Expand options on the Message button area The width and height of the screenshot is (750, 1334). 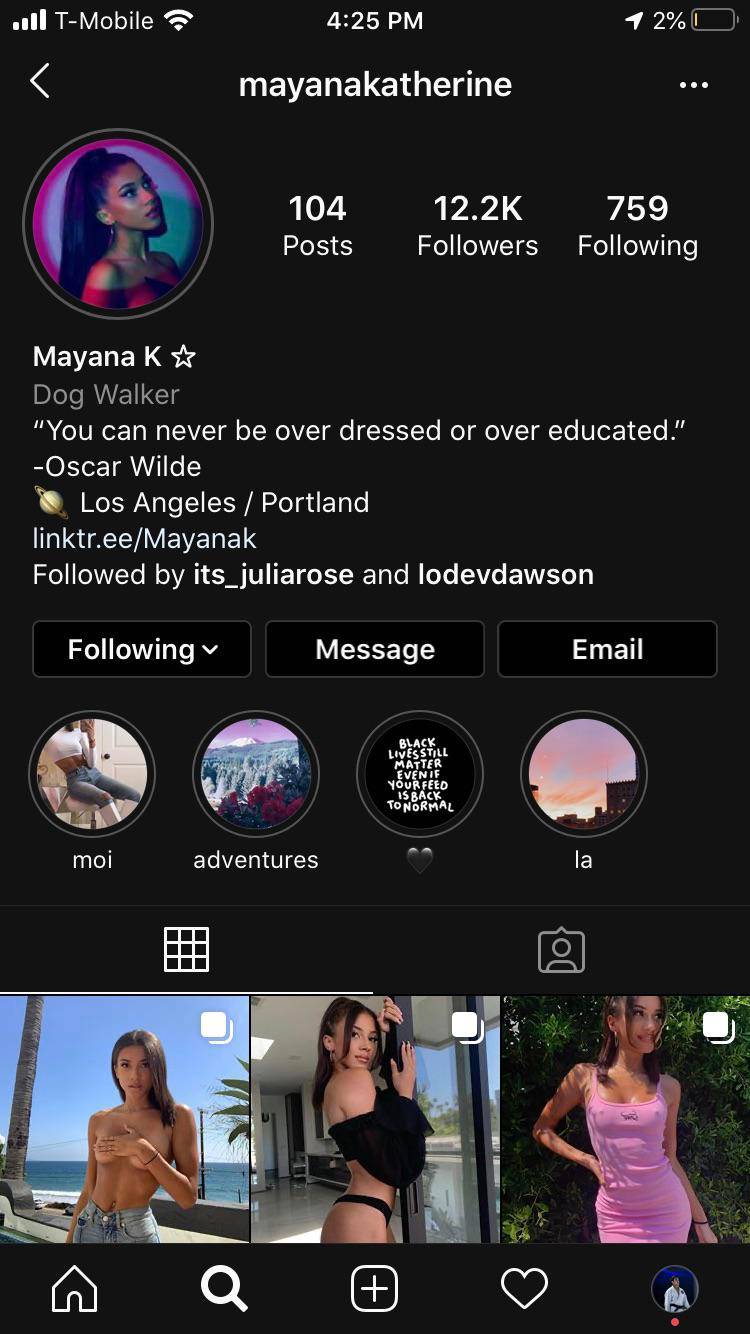(374, 649)
